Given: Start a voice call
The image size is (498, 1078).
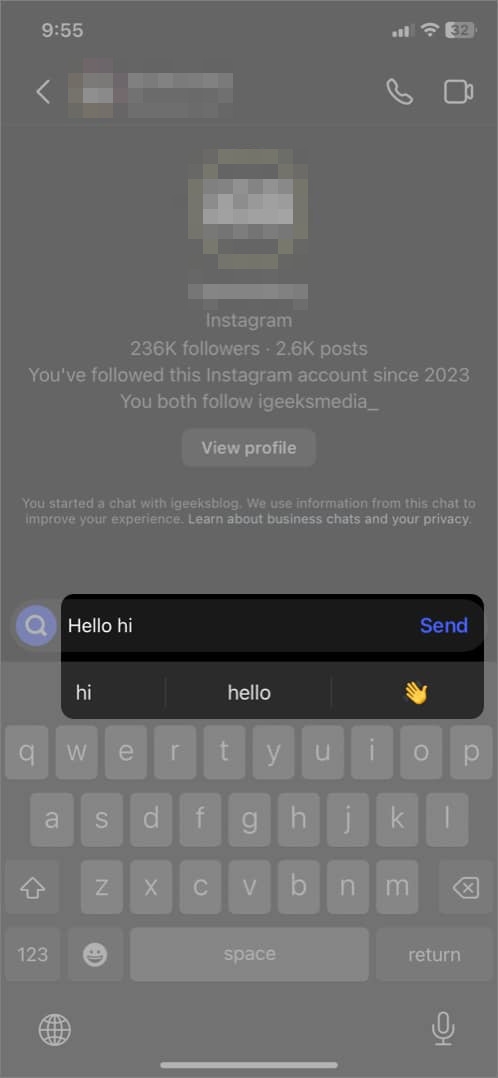Looking at the screenshot, I should [x=400, y=92].
